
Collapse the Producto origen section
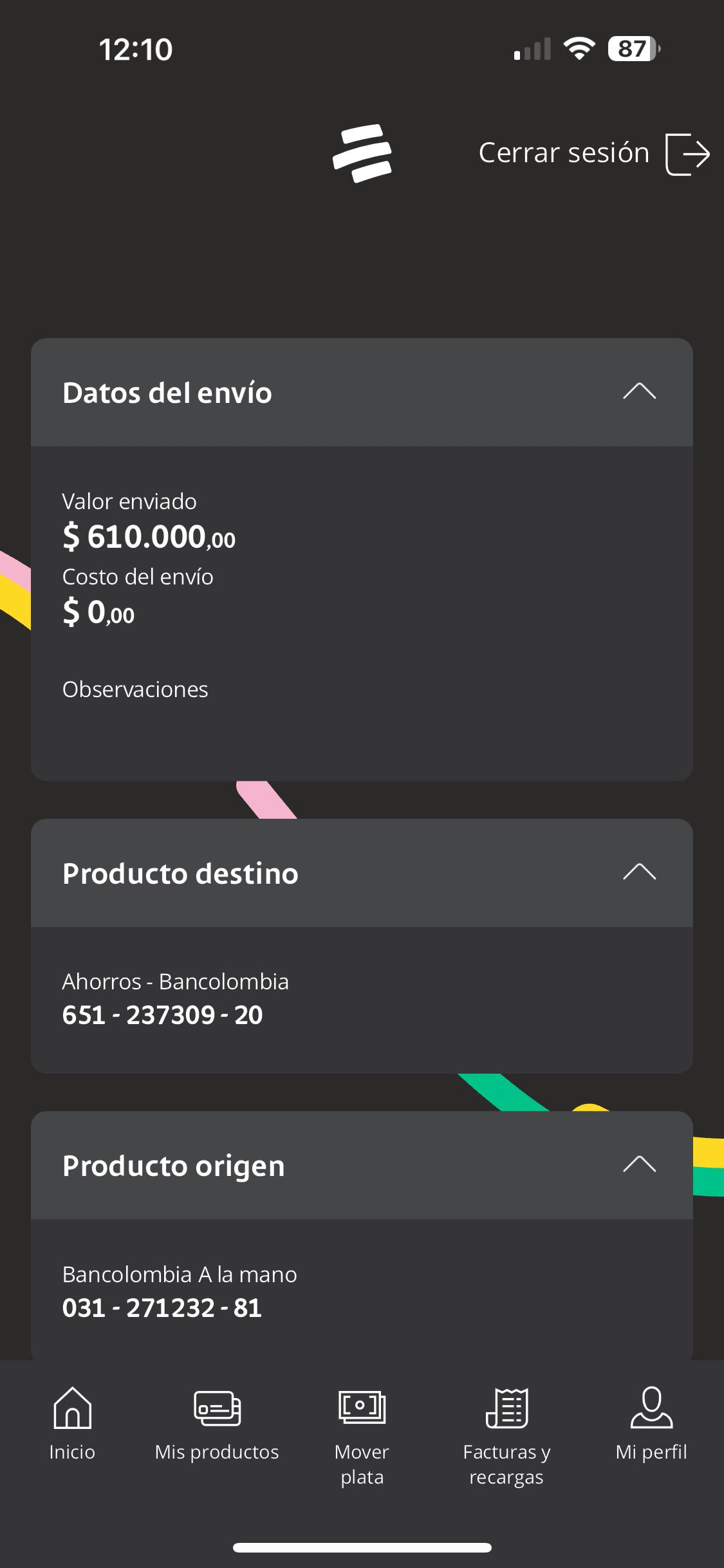(x=639, y=1165)
